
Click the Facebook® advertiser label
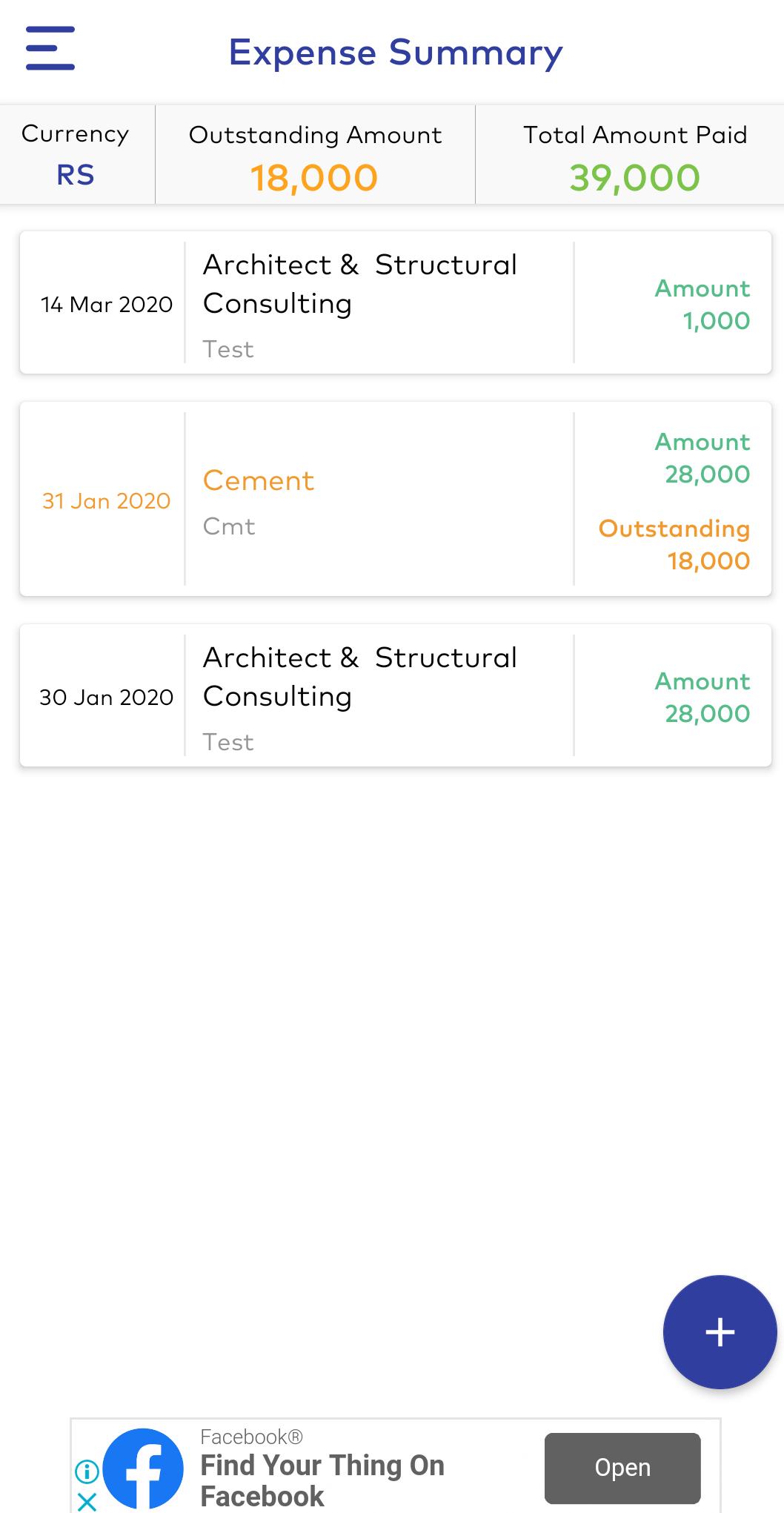252,1432
